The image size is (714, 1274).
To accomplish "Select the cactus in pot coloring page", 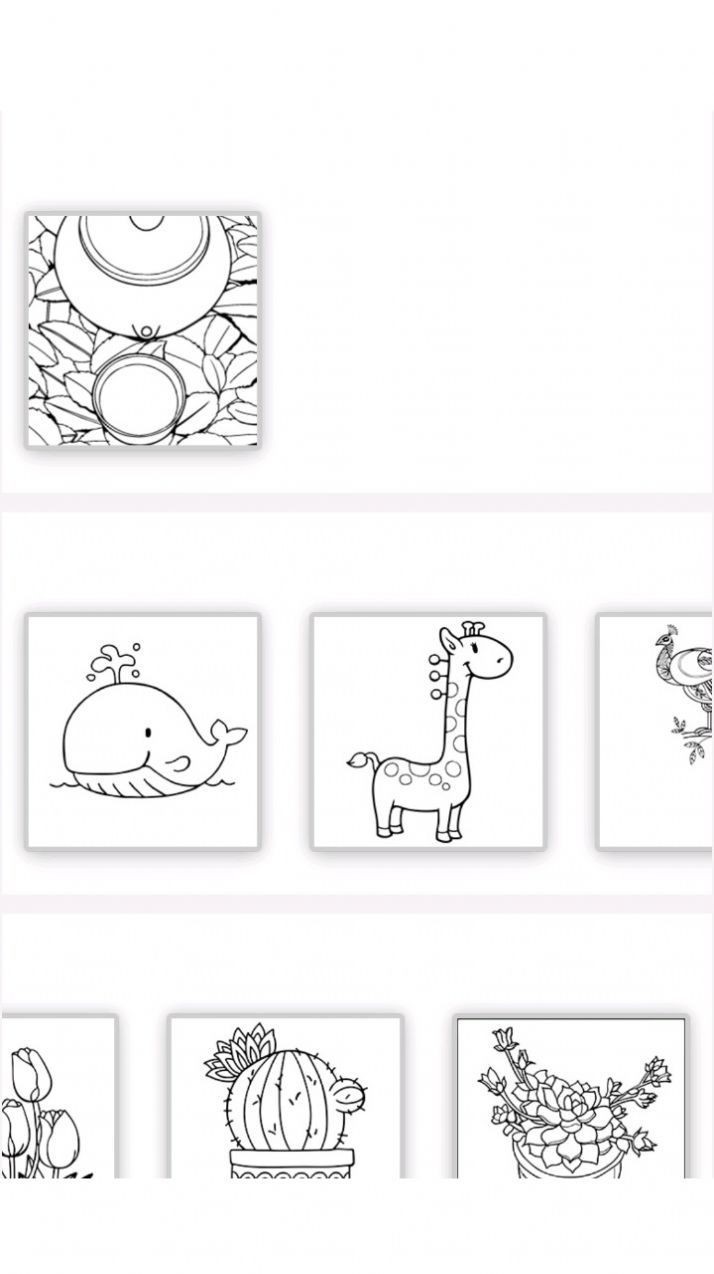I will tap(285, 1097).
